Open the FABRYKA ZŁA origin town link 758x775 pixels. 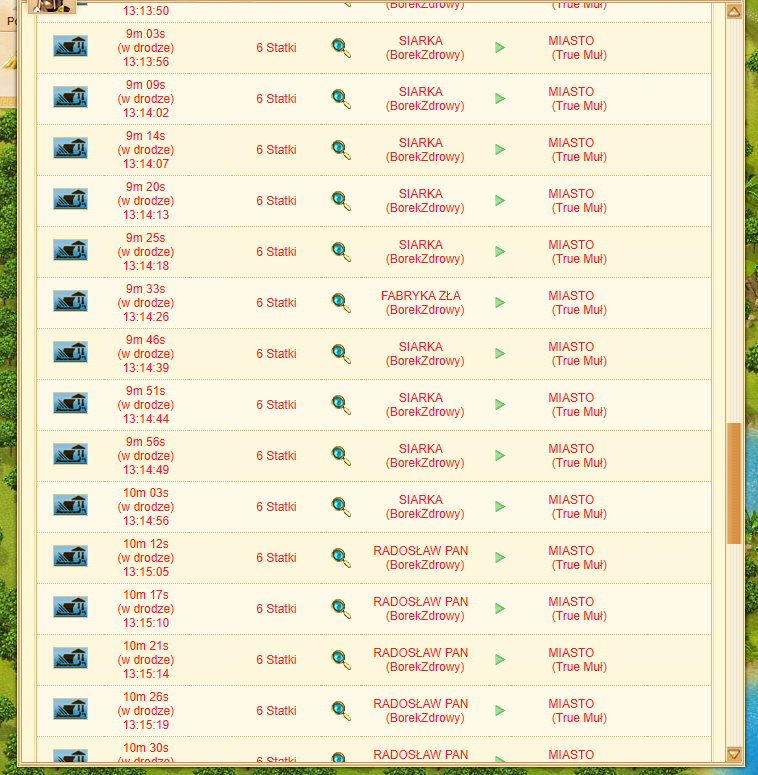pos(420,296)
